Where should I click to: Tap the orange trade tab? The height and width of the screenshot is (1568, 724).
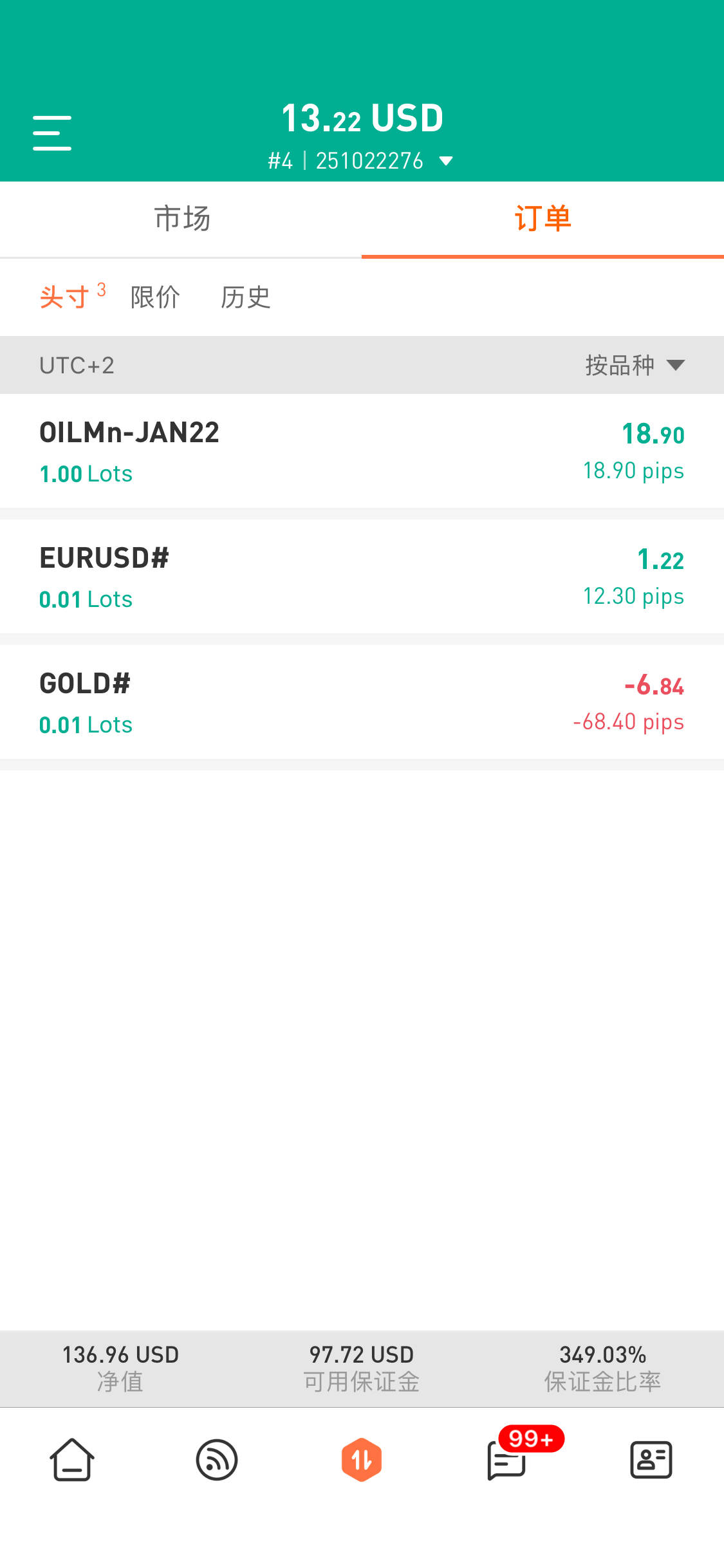[362, 1460]
